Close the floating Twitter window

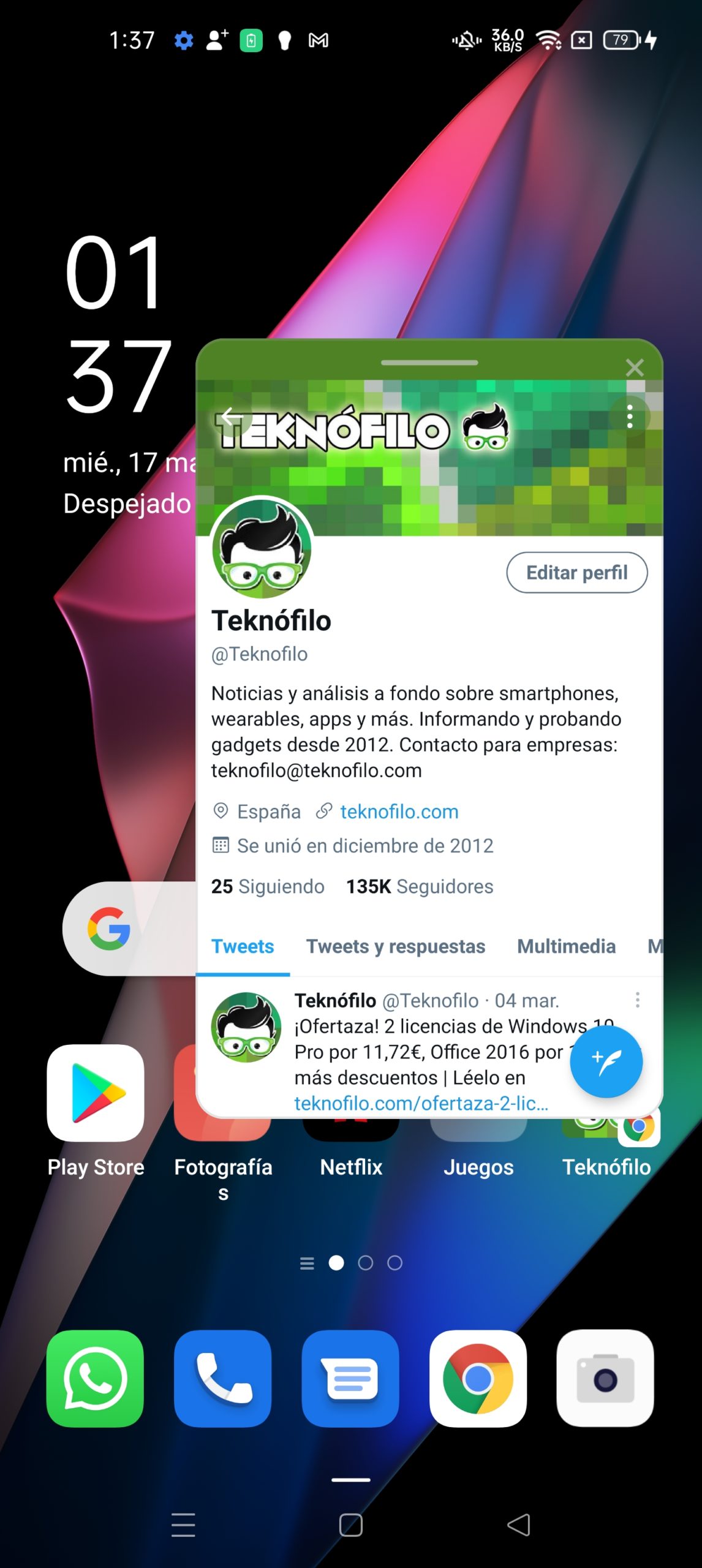(635, 367)
